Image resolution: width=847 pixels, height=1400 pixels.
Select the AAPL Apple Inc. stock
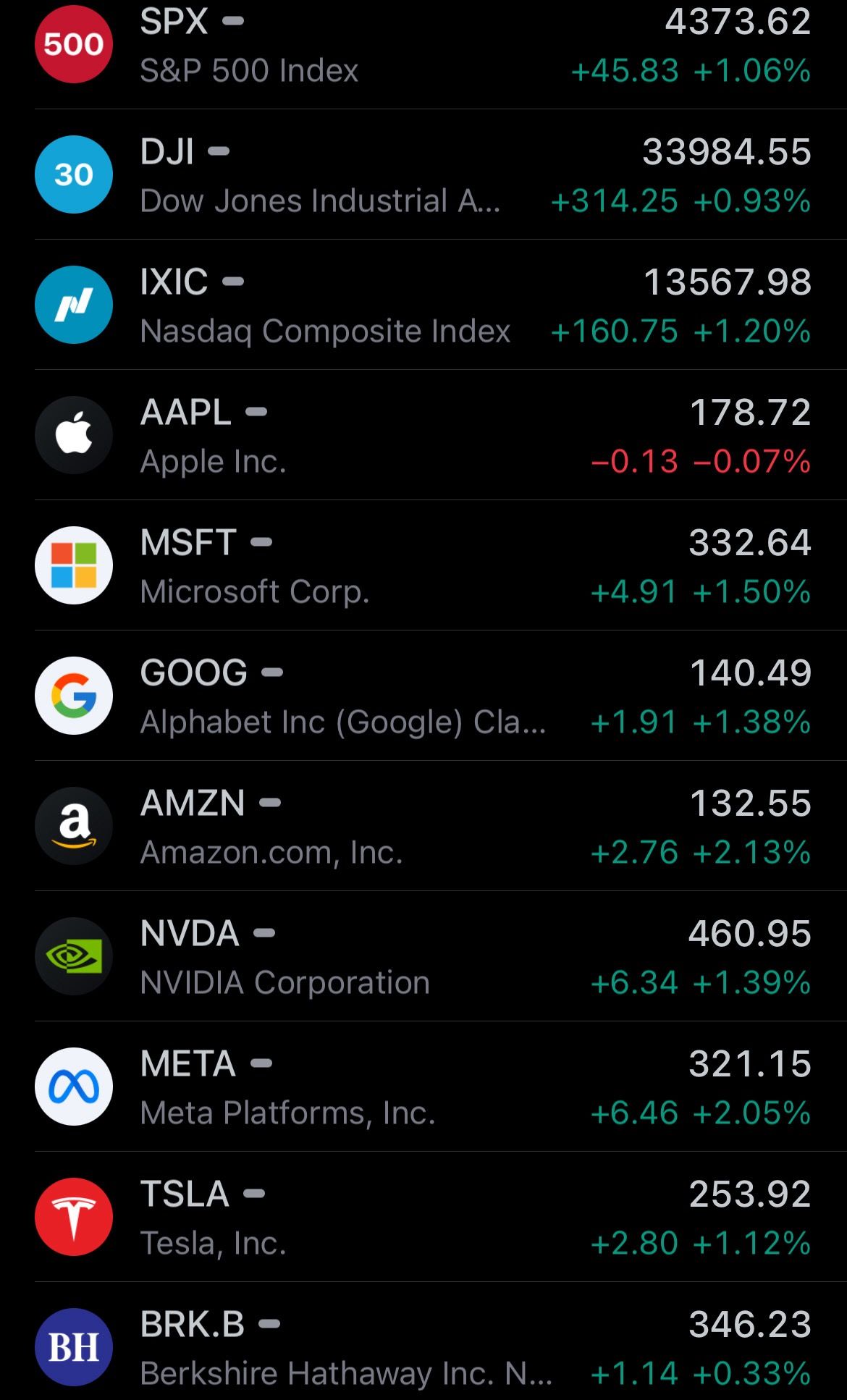tap(423, 436)
